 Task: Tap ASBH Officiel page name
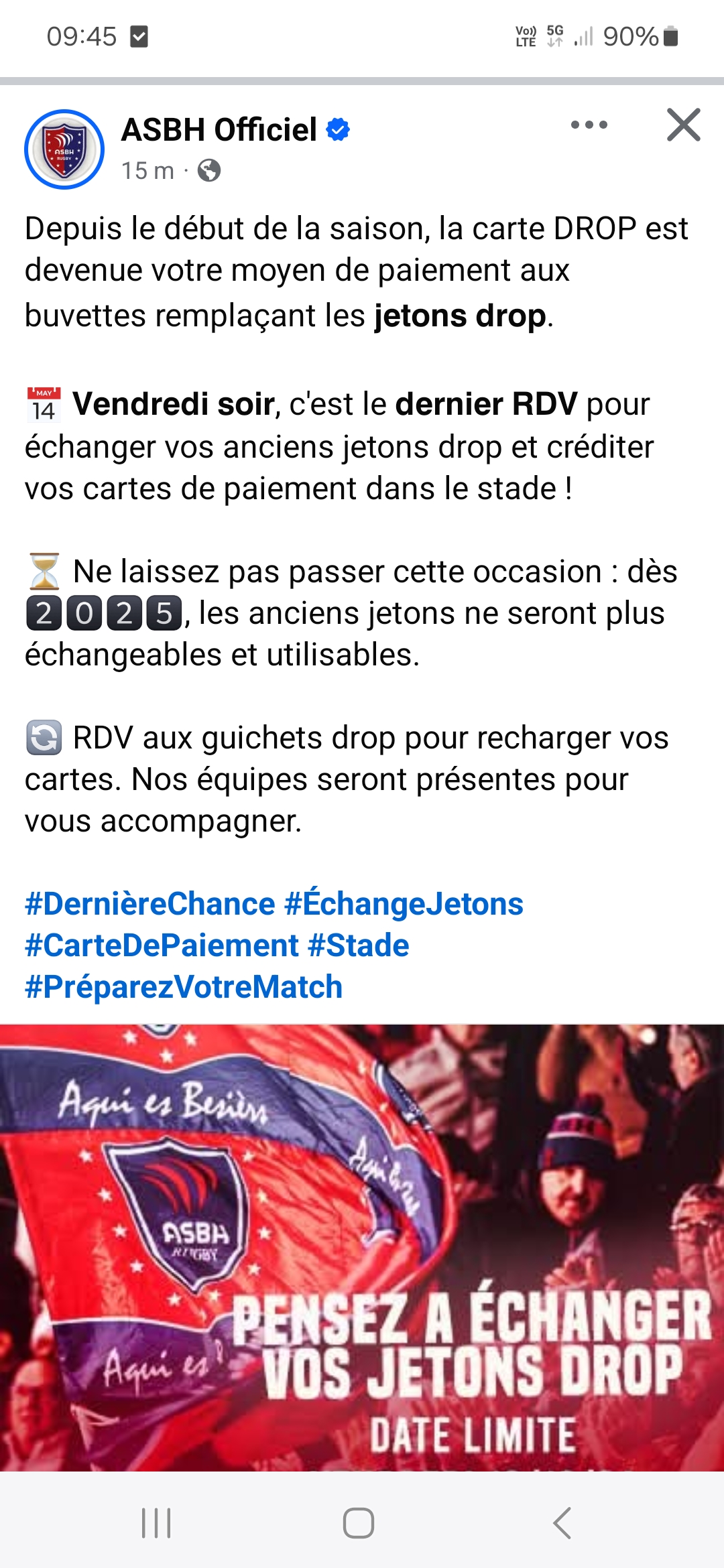[x=219, y=130]
